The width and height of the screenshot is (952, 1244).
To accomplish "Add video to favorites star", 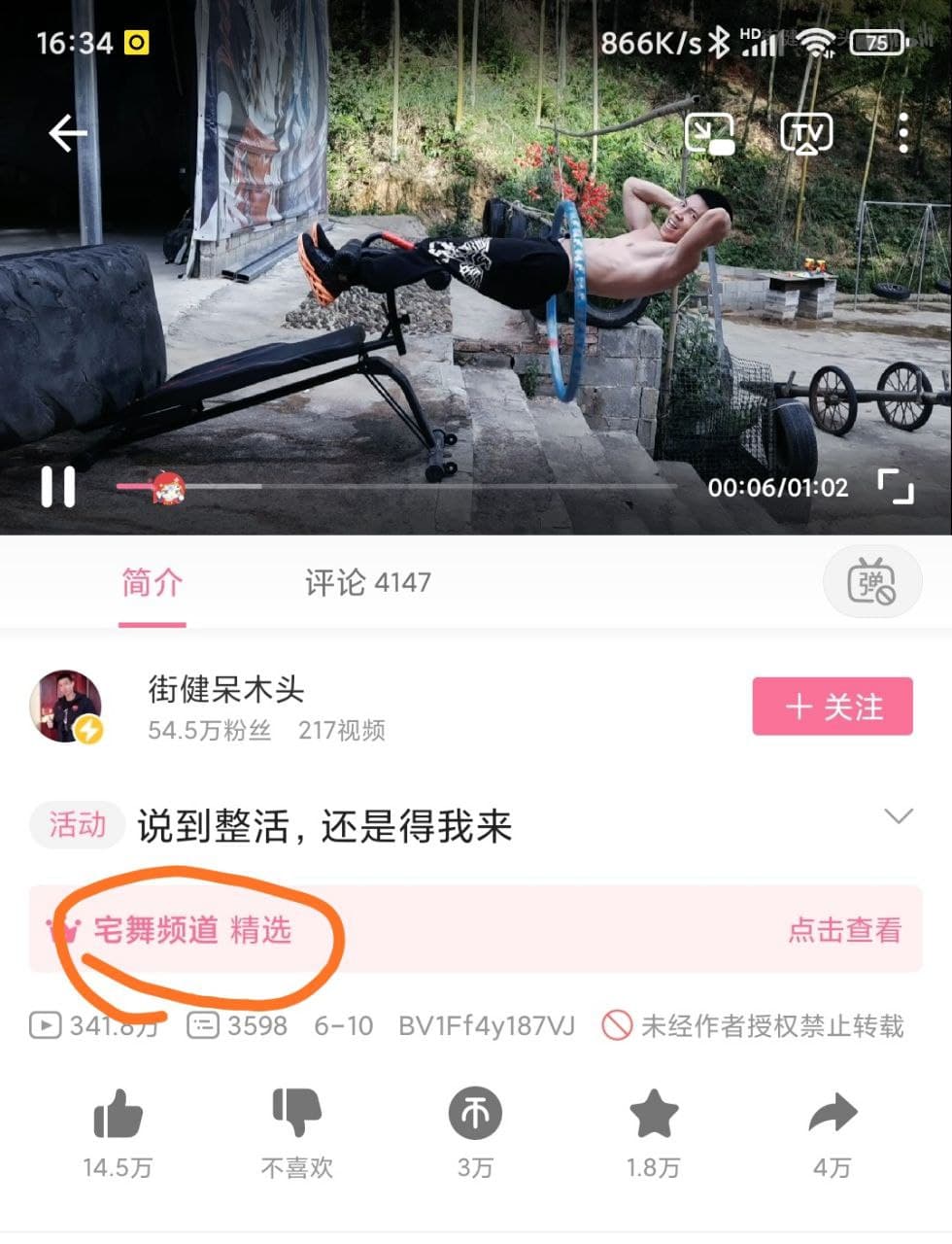I will (x=653, y=1115).
